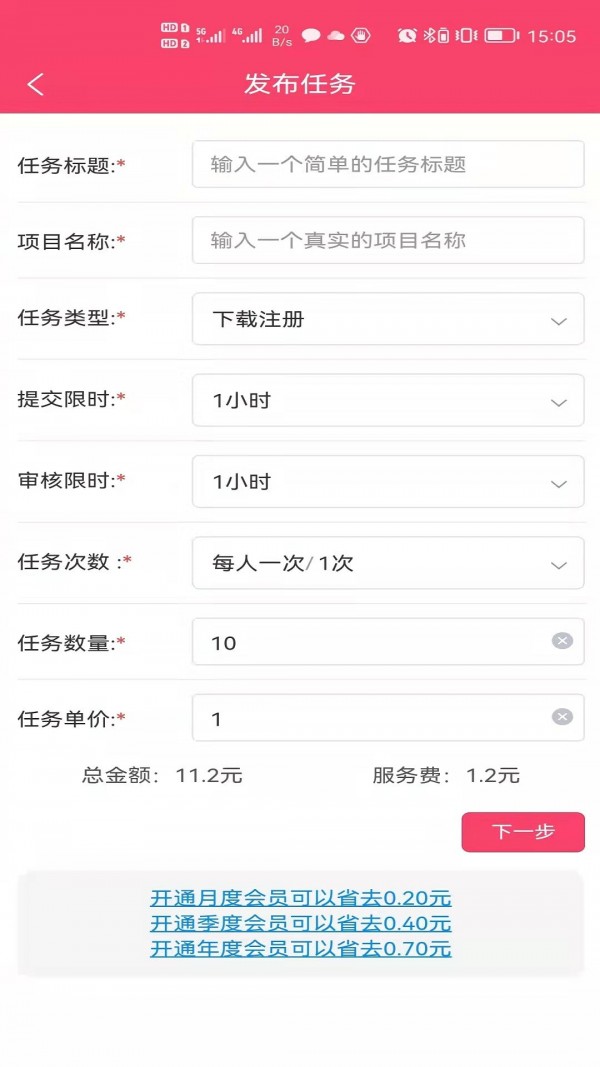Focus the 项目名称 text field

tap(387, 240)
